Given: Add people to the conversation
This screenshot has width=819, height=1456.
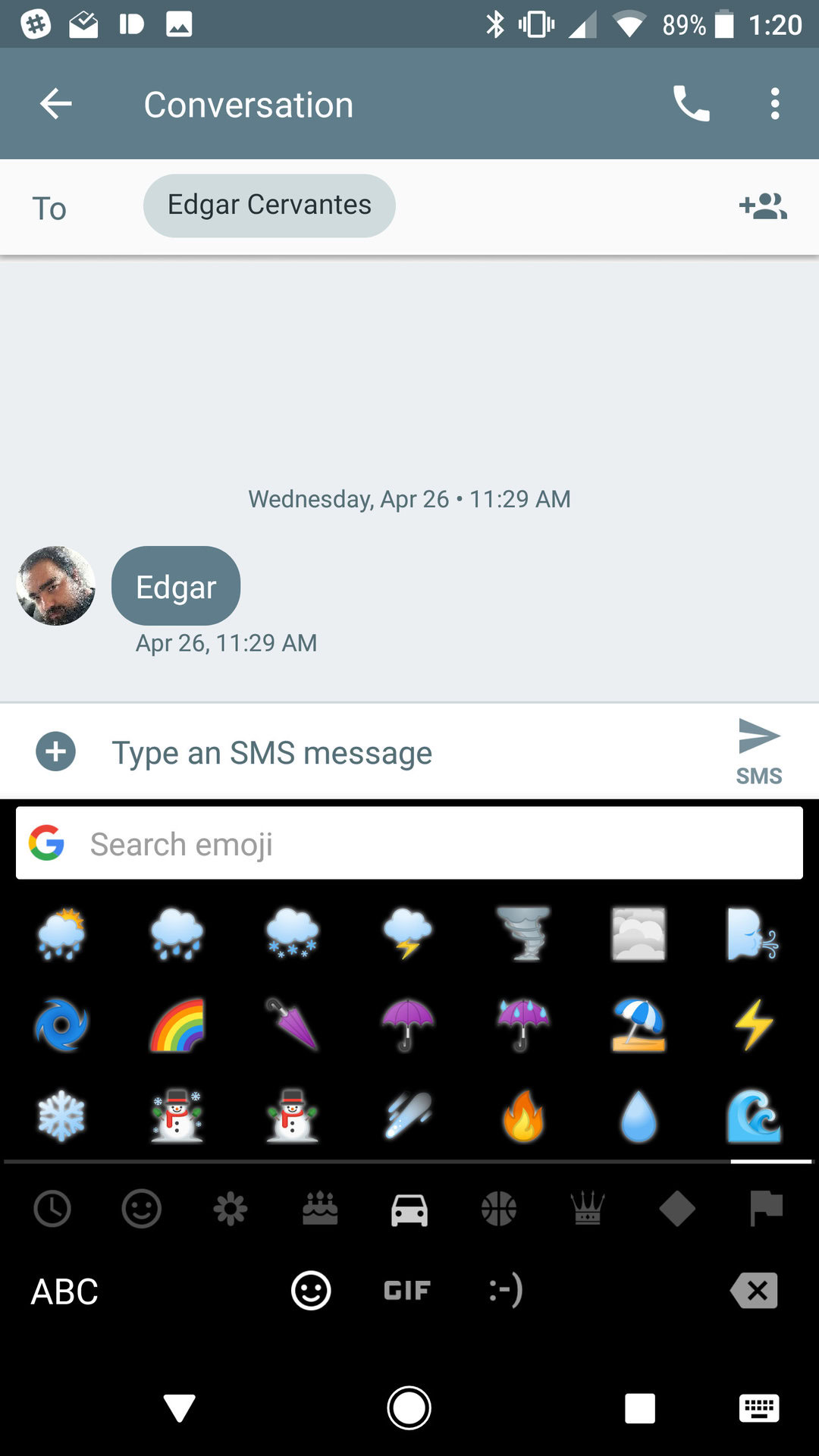Looking at the screenshot, I should pyautogui.click(x=763, y=206).
